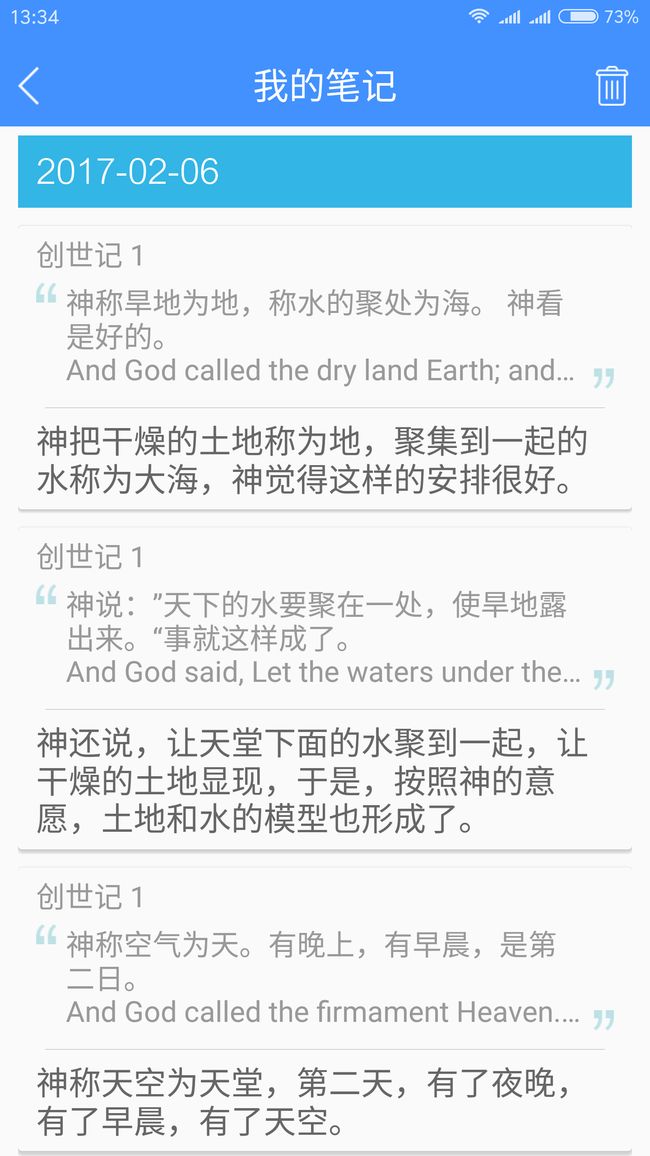Tap the trash can delete icon

(612, 86)
